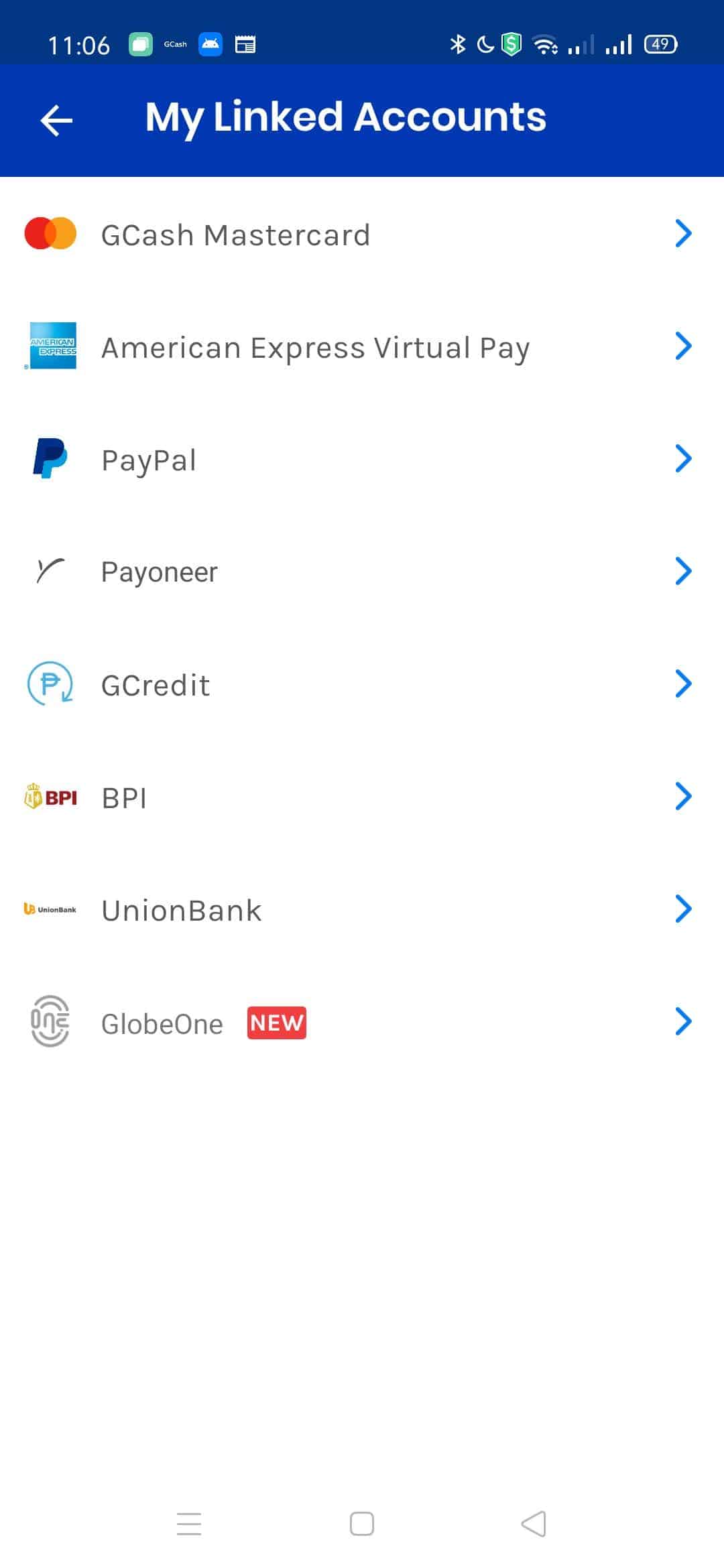This screenshot has height=1568, width=724.
Task: Expand the PayPal account row chevron
Action: [684, 459]
